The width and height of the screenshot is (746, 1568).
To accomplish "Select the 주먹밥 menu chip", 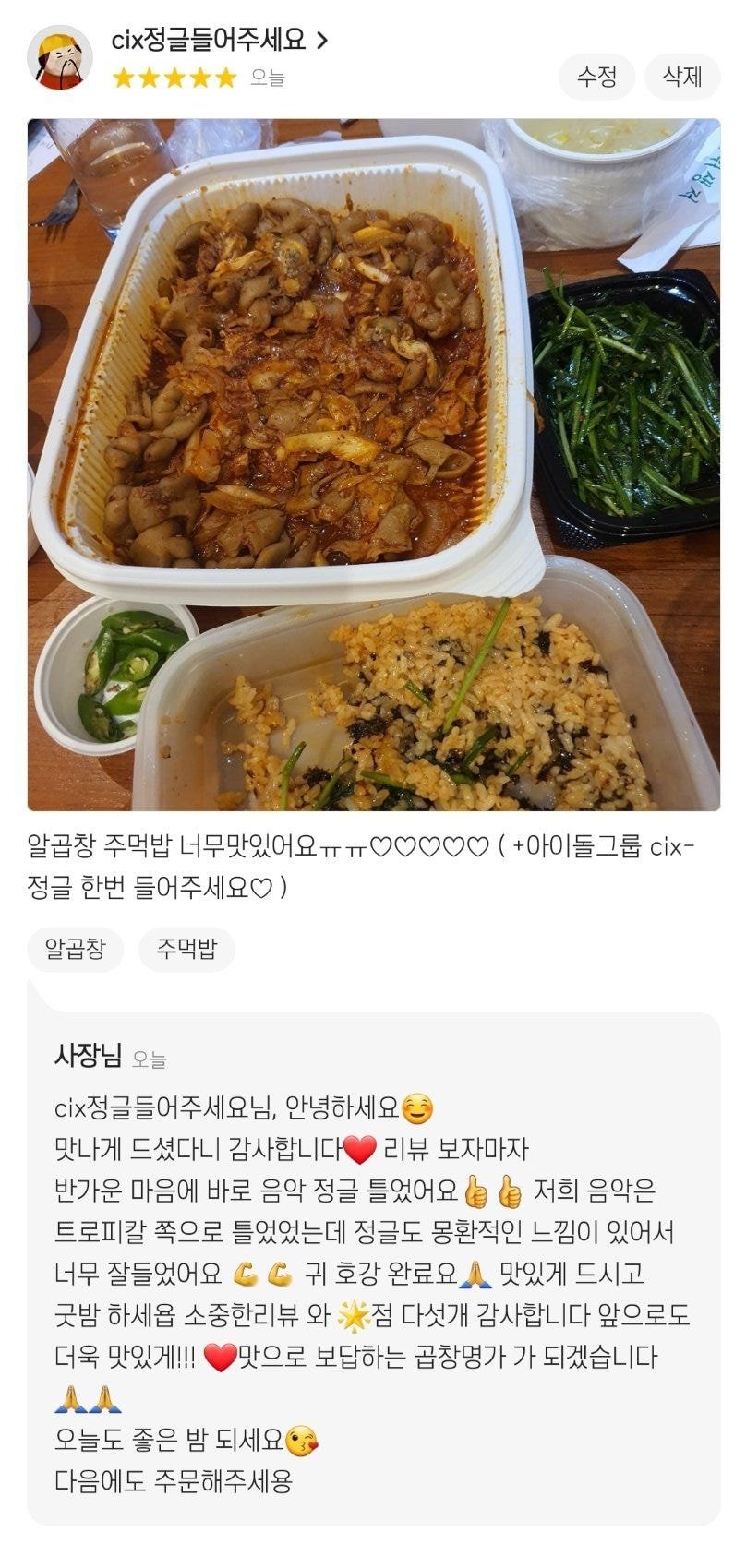I will (186, 949).
